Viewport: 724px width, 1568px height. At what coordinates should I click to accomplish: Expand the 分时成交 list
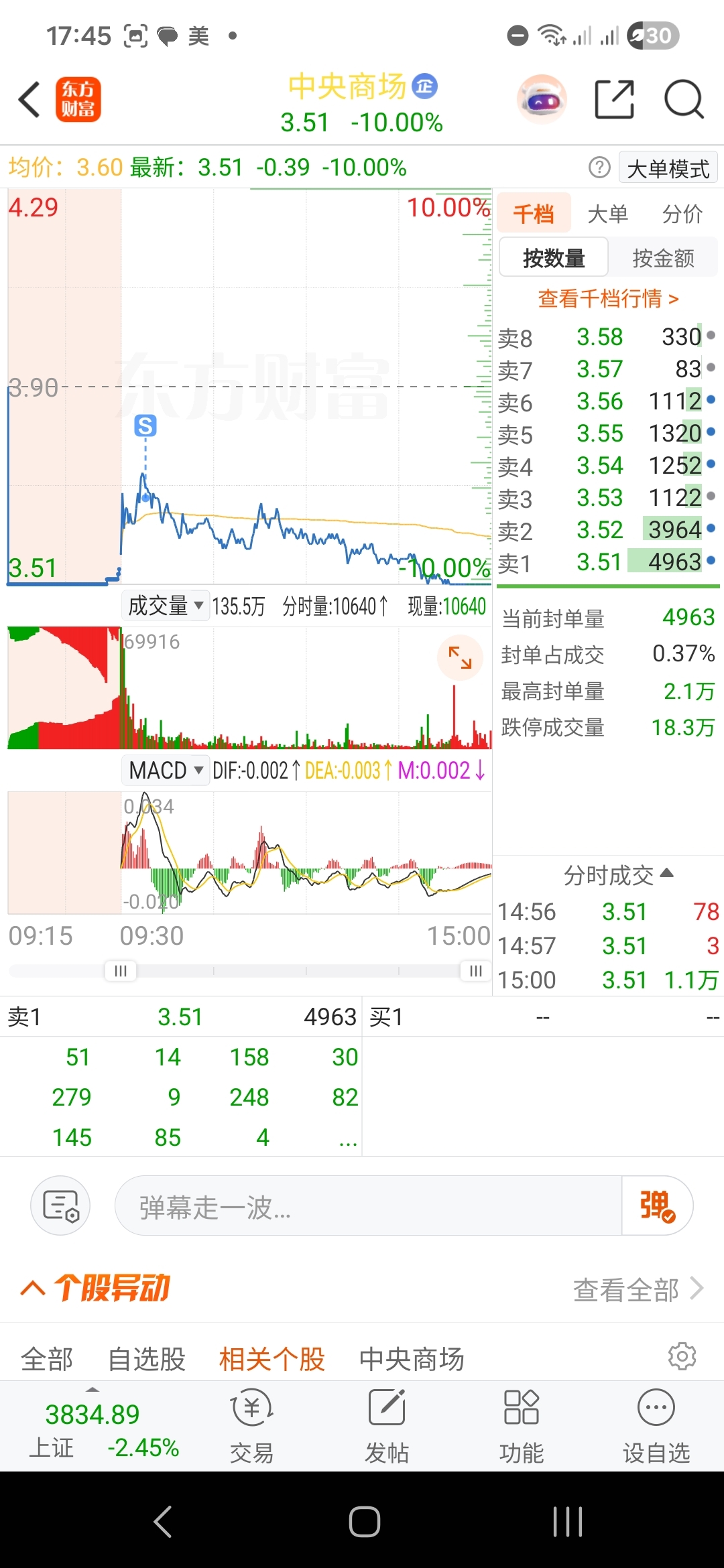[617, 875]
